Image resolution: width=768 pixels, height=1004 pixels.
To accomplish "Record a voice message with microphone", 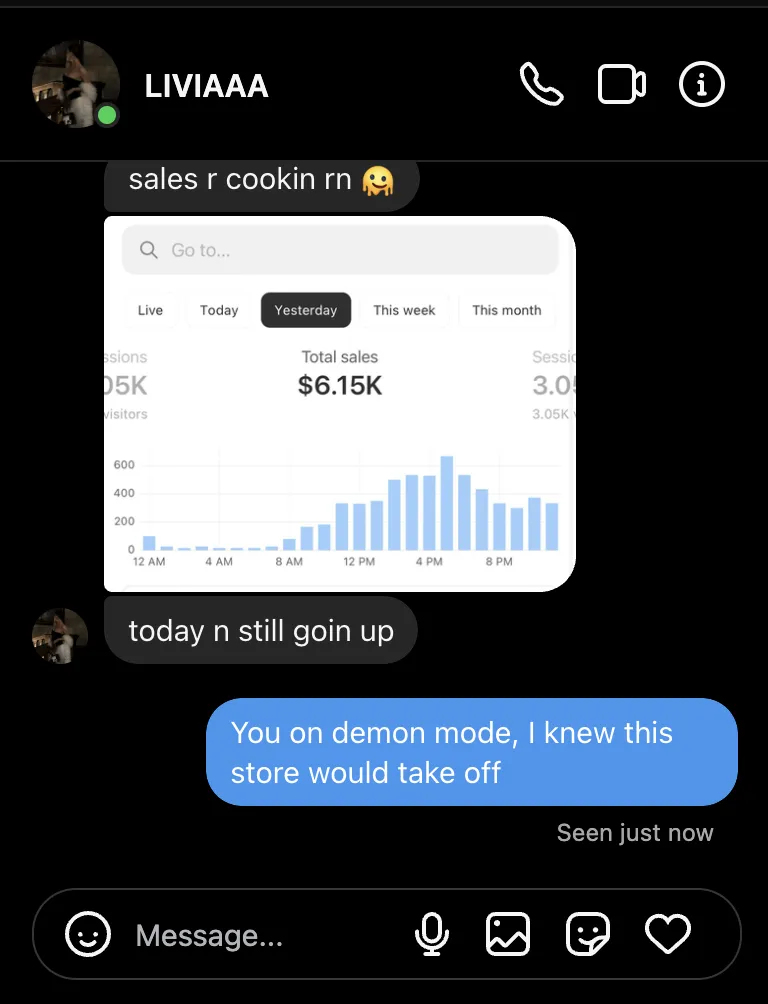I will [x=432, y=935].
